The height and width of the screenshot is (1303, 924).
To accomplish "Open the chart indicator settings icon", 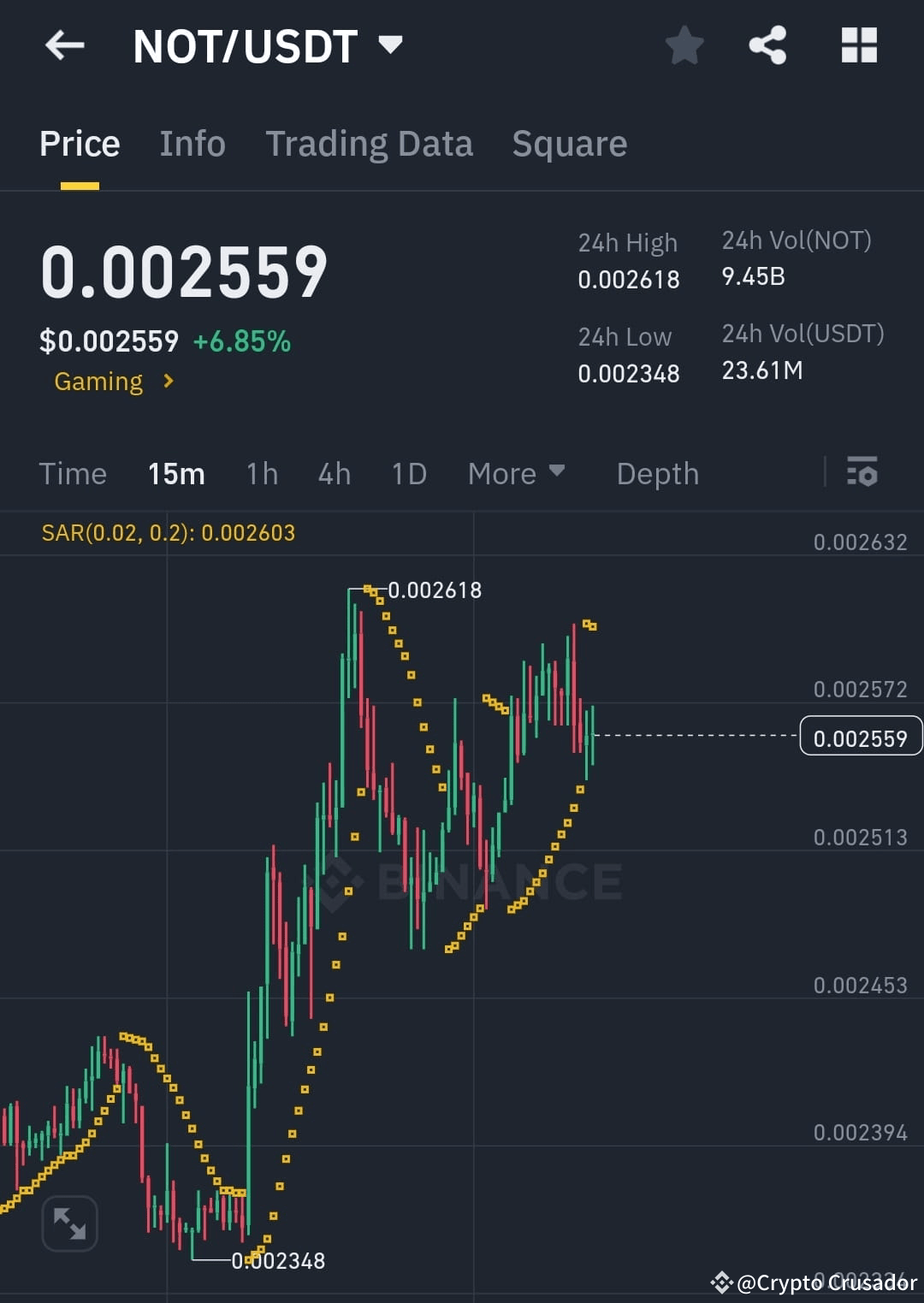I will [862, 473].
